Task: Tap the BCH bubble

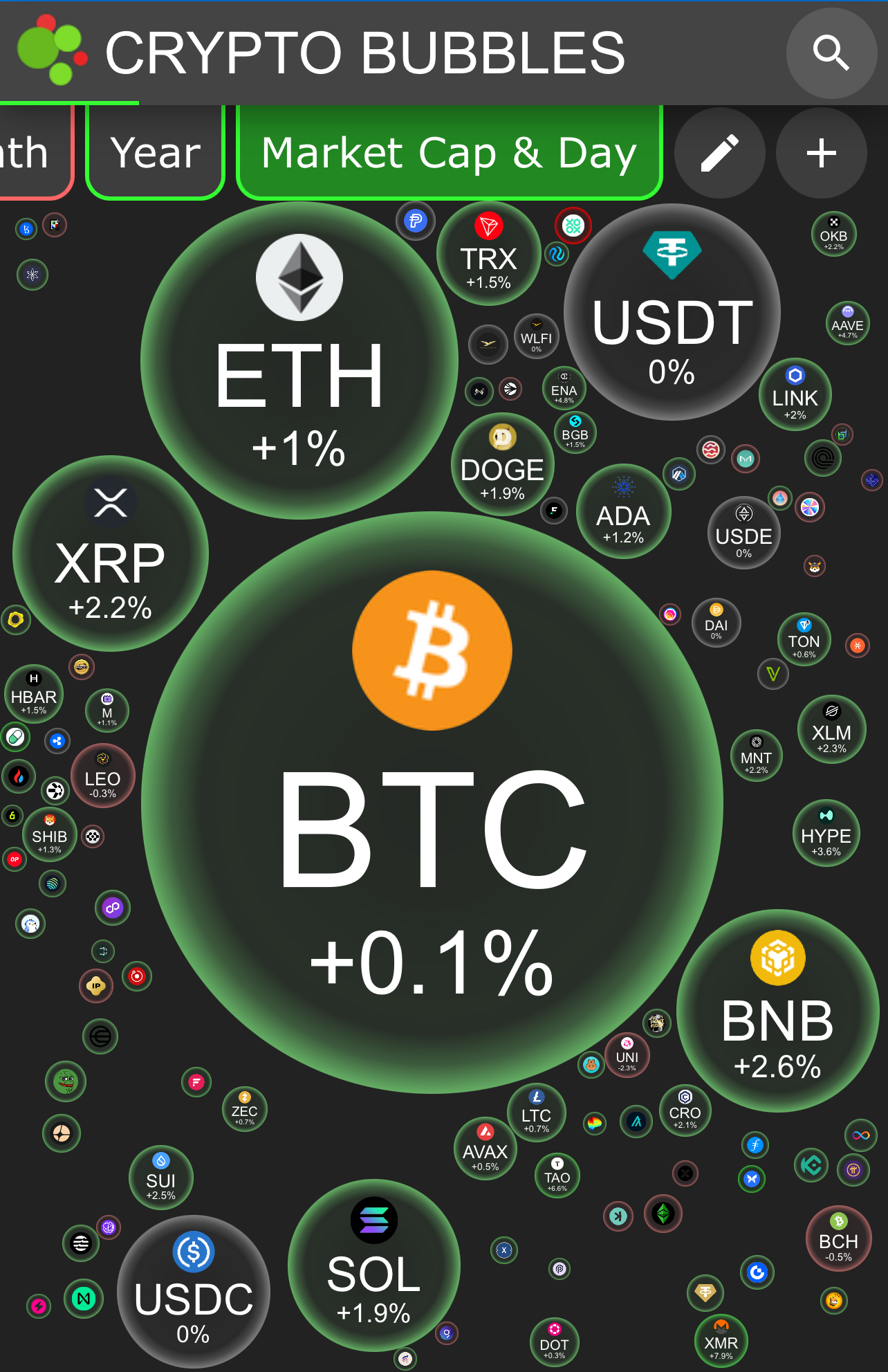Action: pos(839,1239)
